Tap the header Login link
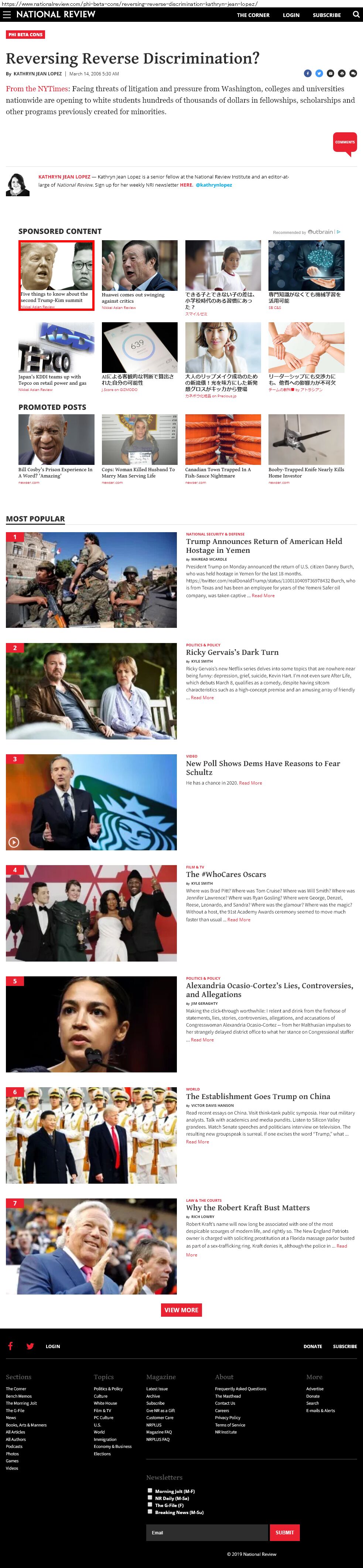Screen dimensions: 363x1568 291,15
